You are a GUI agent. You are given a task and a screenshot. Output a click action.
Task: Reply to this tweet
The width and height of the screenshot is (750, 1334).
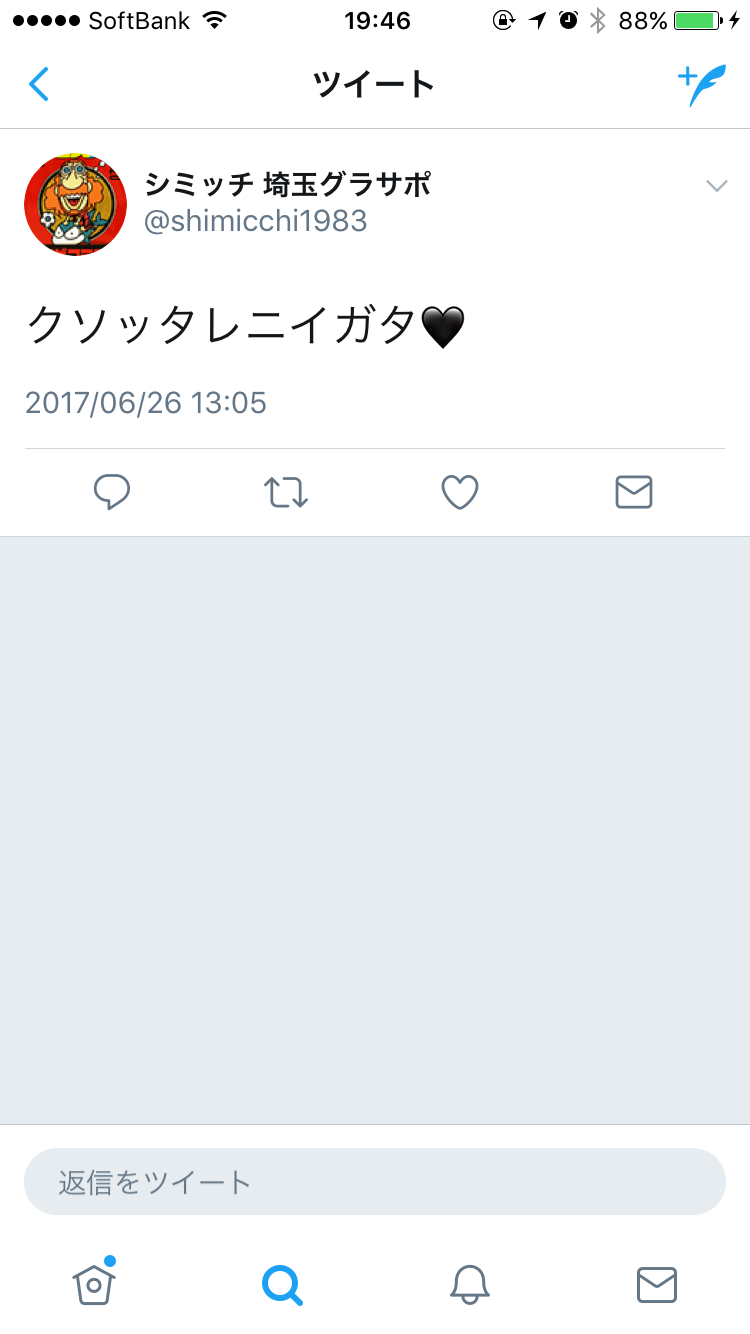pos(112,492)
